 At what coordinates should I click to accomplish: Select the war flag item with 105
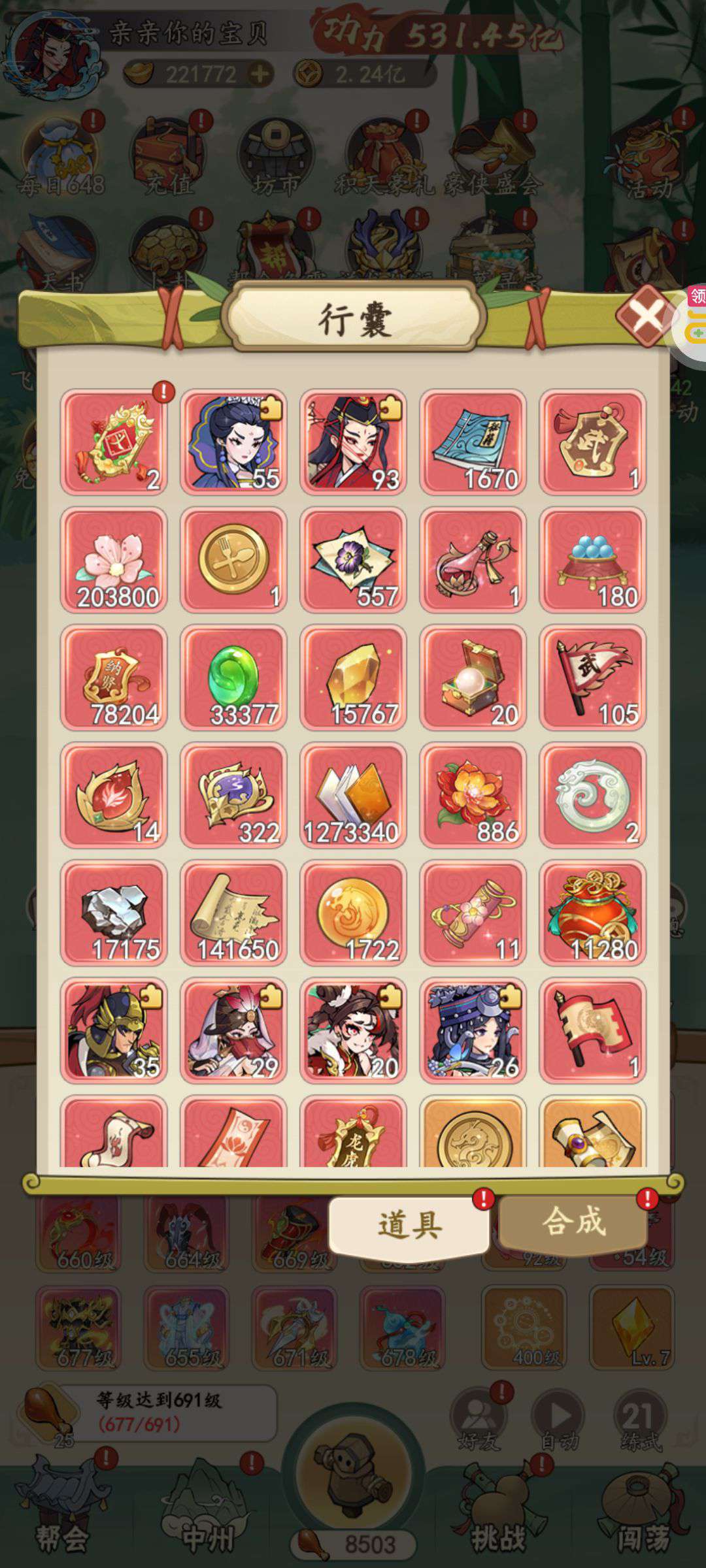pyautogui.click(x=592, y=678)
